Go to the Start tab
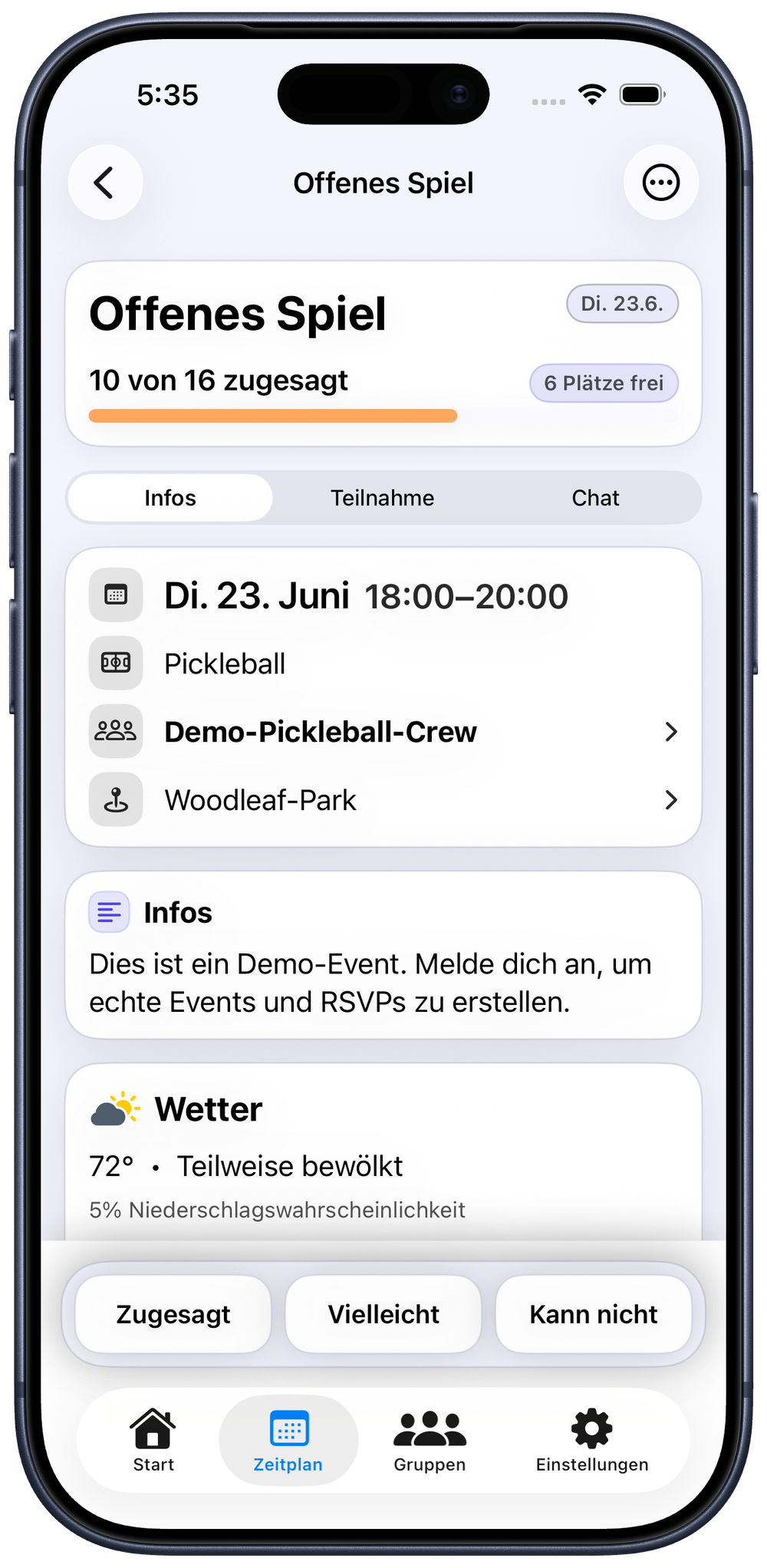767x1568 pixels. (x=153, y=1441)
